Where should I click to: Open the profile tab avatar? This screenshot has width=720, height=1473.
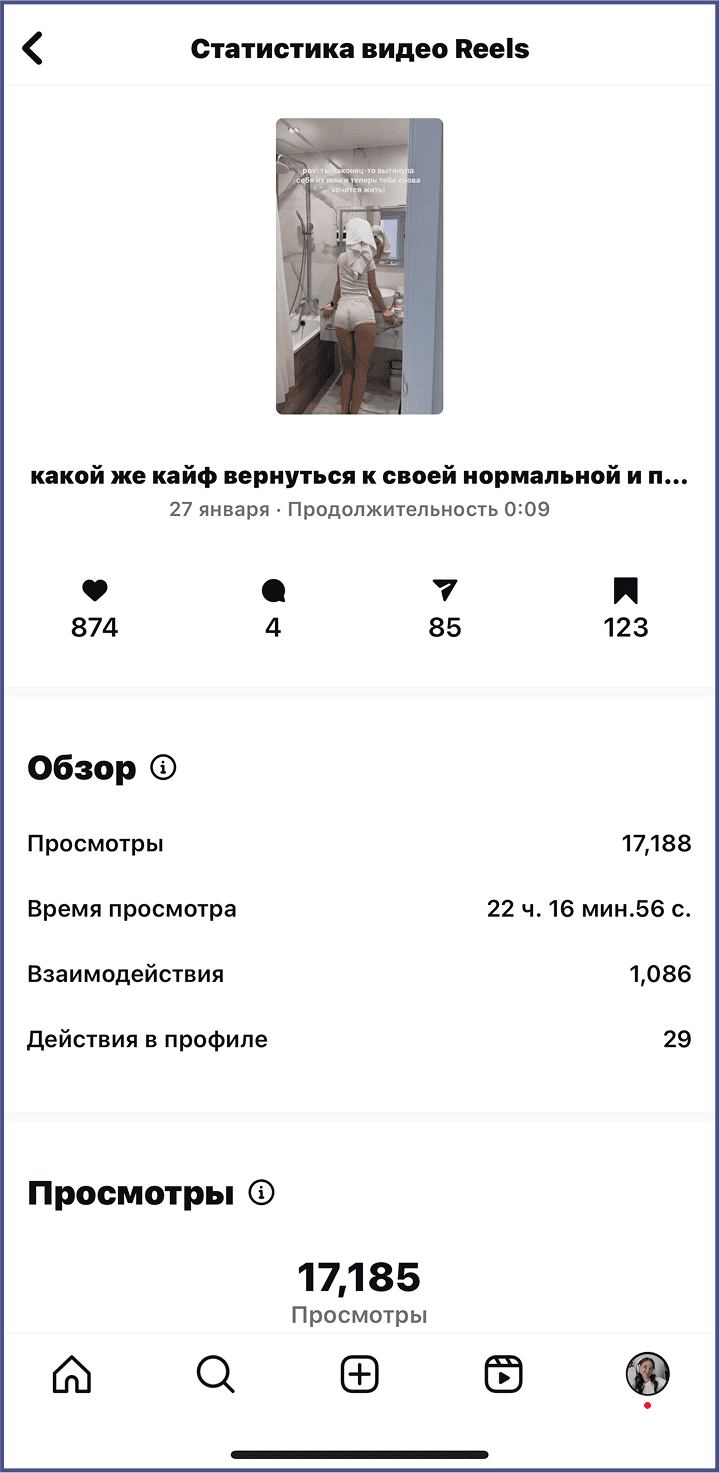(x=647, y=1375)
